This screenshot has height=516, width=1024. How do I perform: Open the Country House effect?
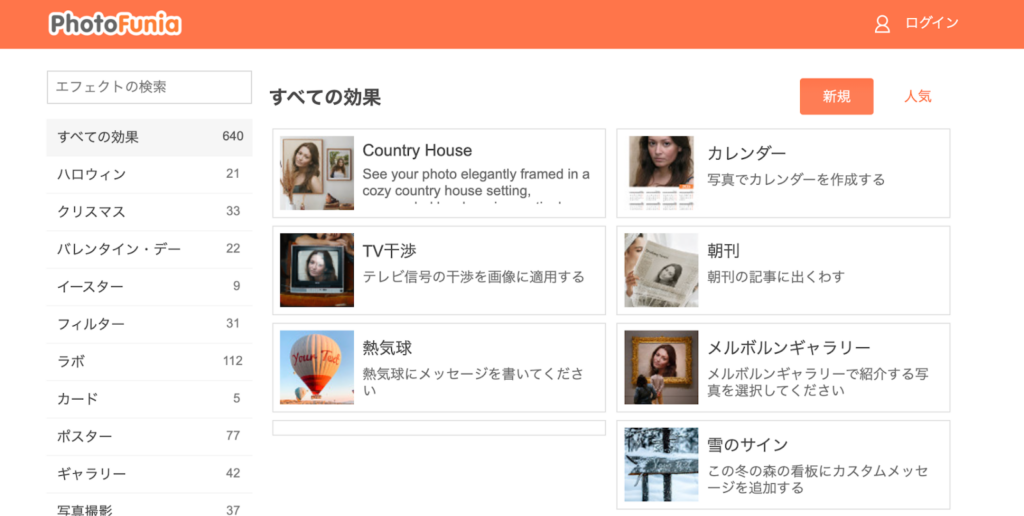[x=438, y=172]
